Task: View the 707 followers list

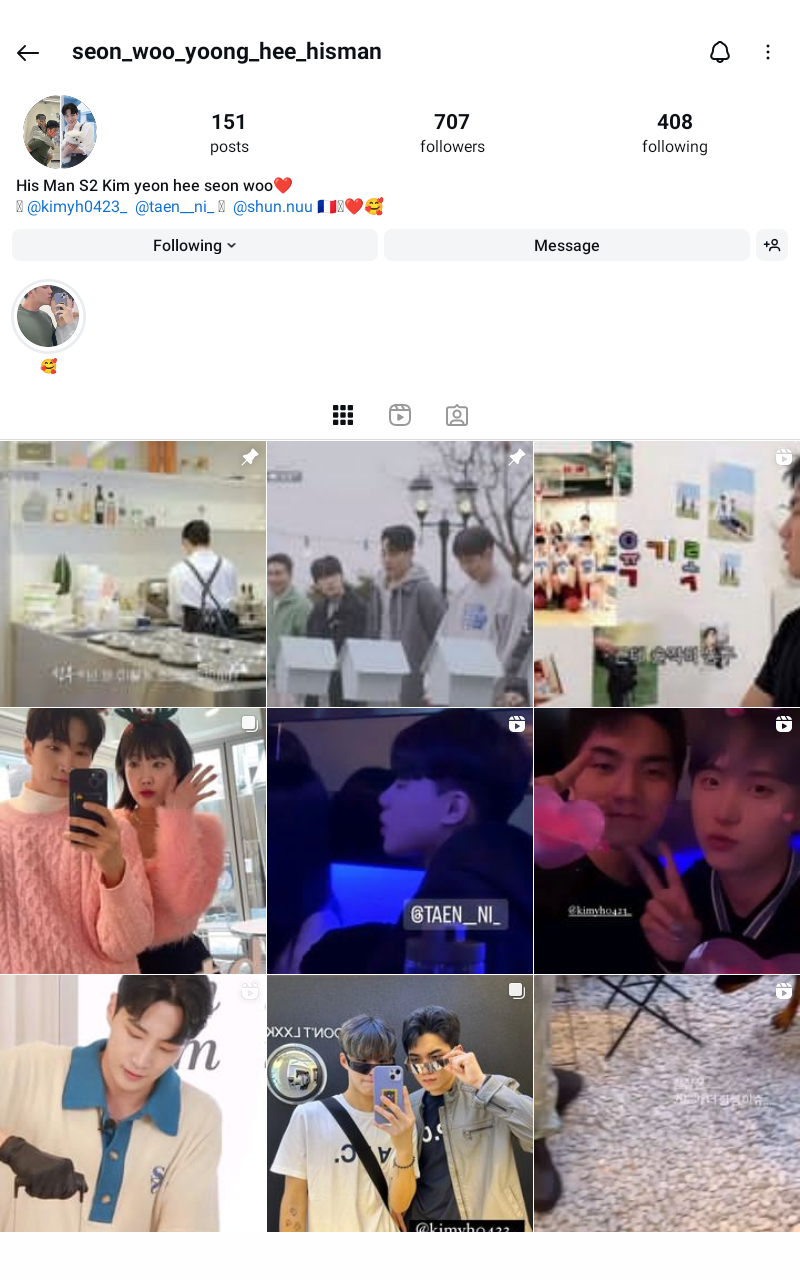Action: tap(452, 133)
